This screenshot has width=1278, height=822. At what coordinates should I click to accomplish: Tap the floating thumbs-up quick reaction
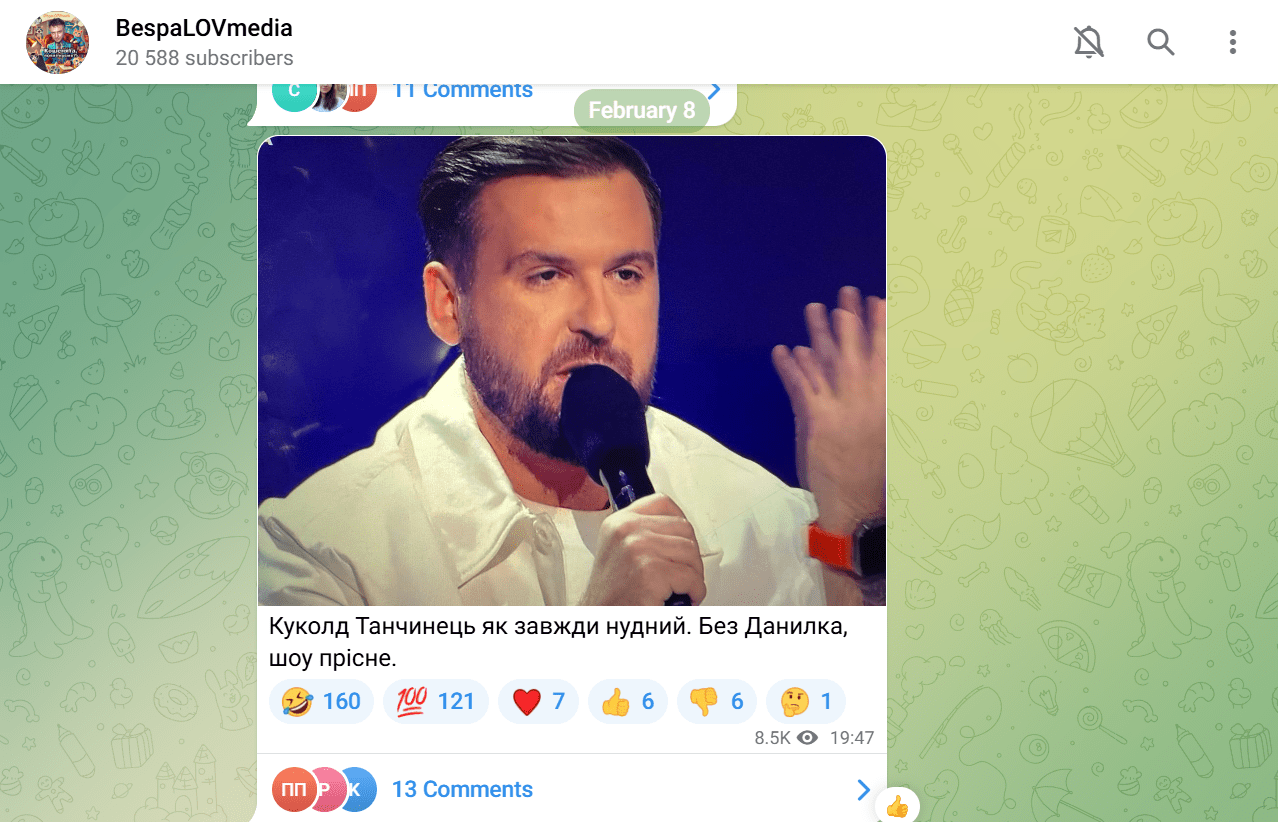pos(897,805)
